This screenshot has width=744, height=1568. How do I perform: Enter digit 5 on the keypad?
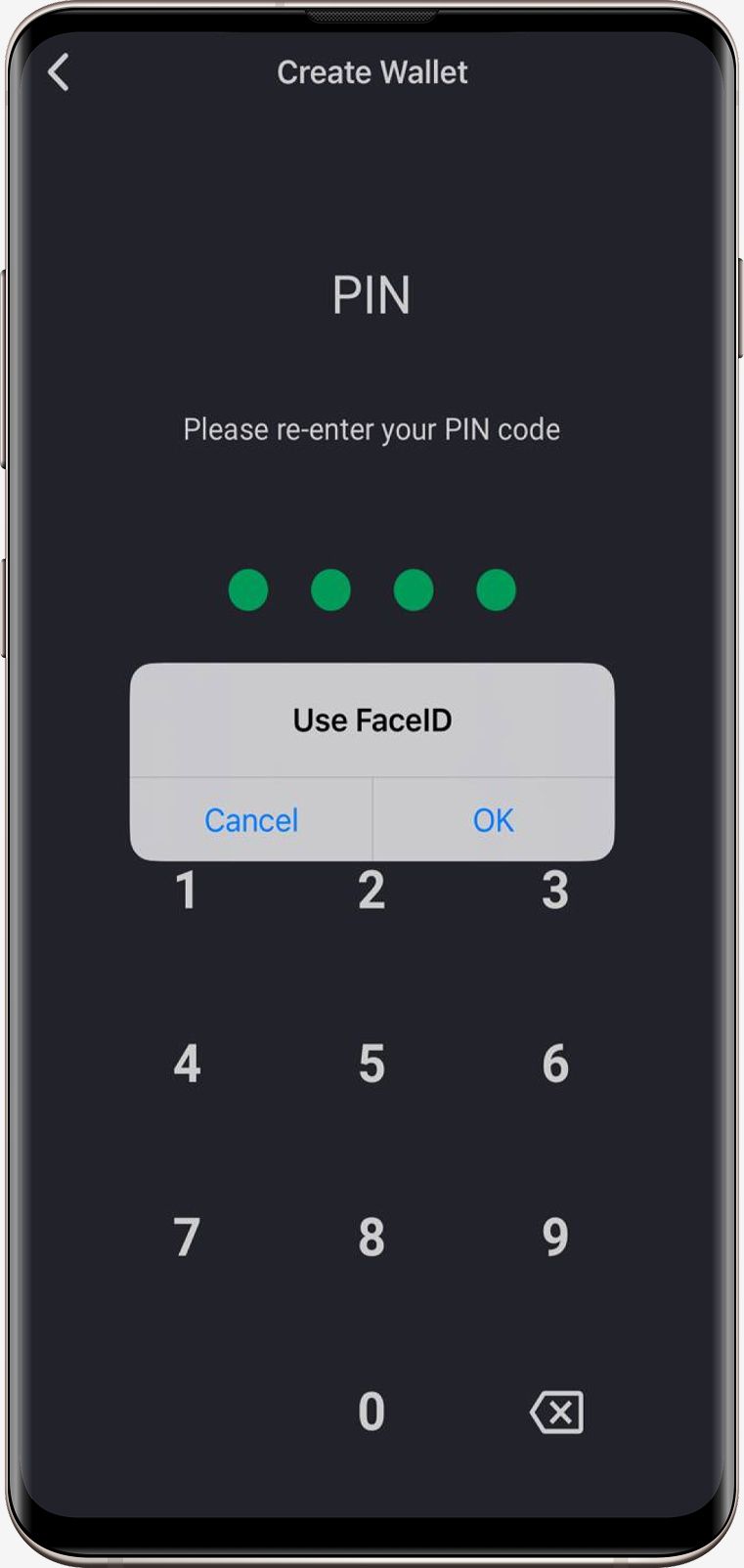click(x=372, y=1064)
